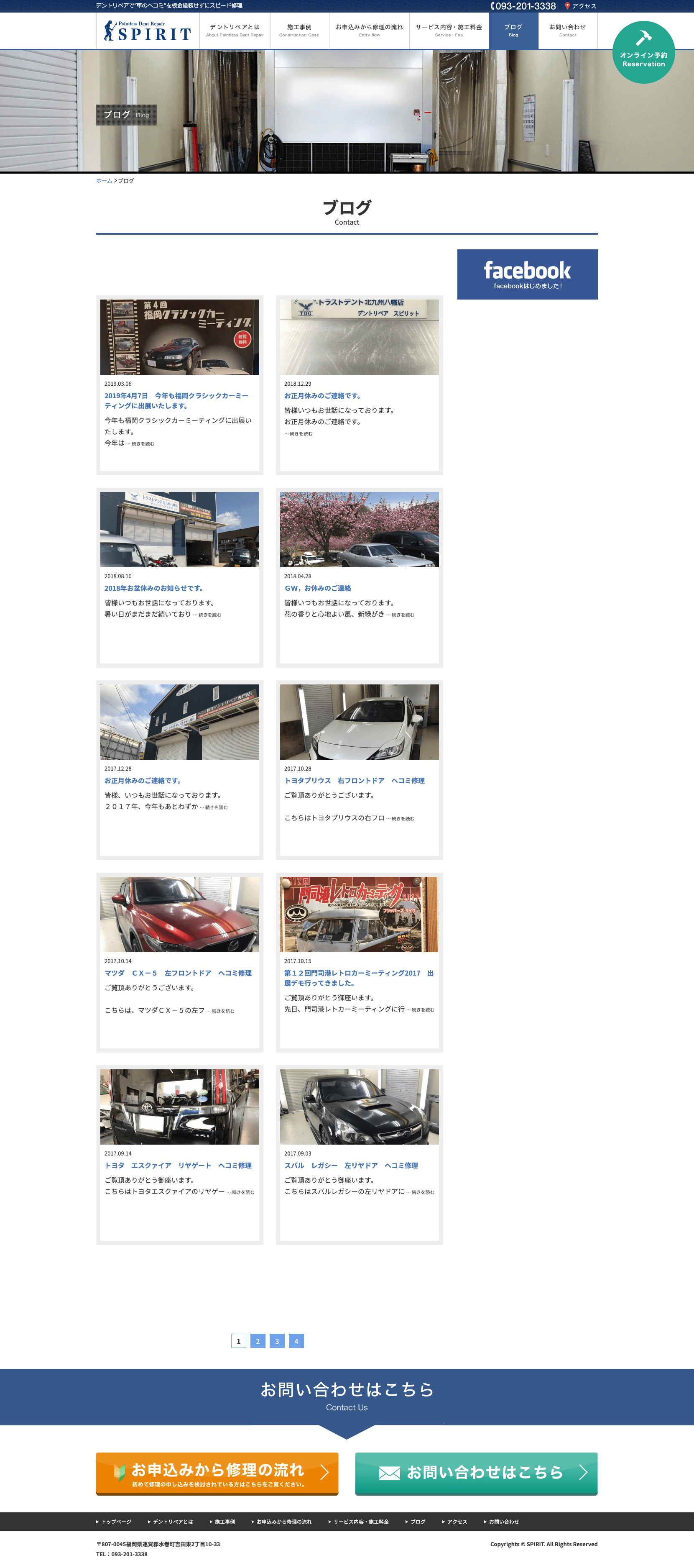The height and width of the screenshot is (1568, 694).
Task: Tap the スバル レガシー post thumbnail image
Action: pyautogui.click(x=360, y=1107)
